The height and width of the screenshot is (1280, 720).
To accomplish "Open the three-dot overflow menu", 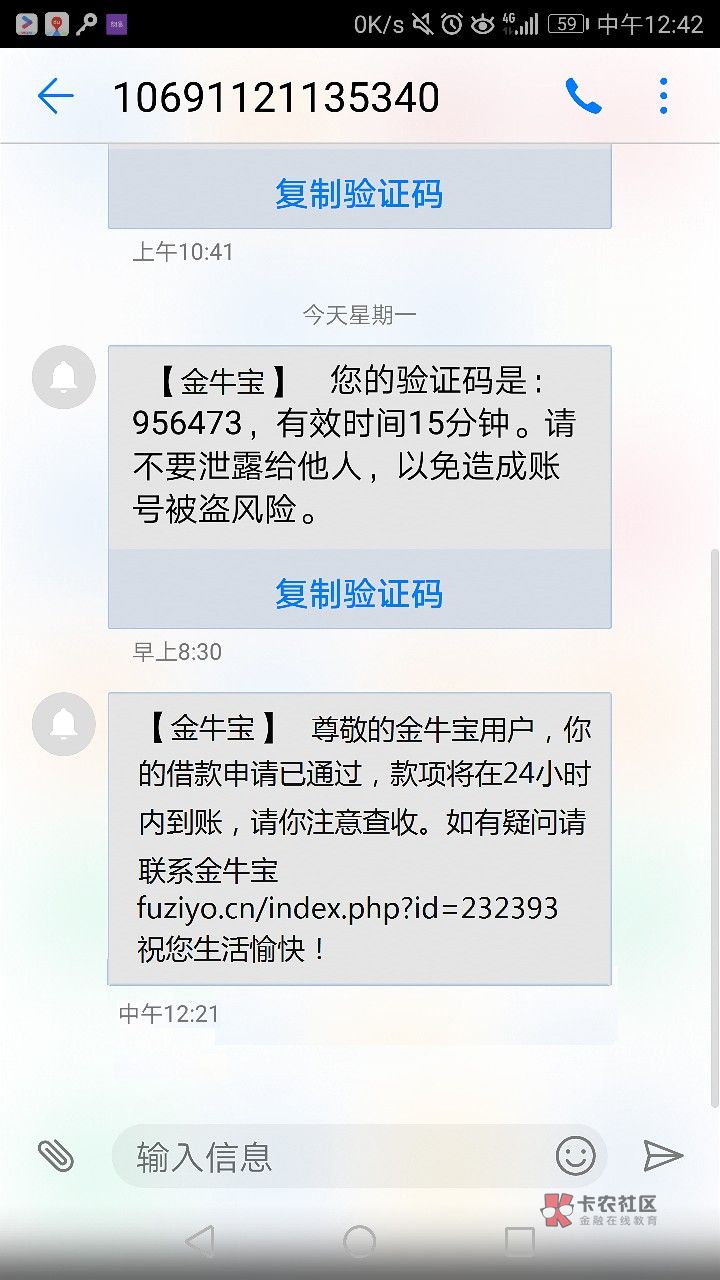I will [x=663, y=96].
